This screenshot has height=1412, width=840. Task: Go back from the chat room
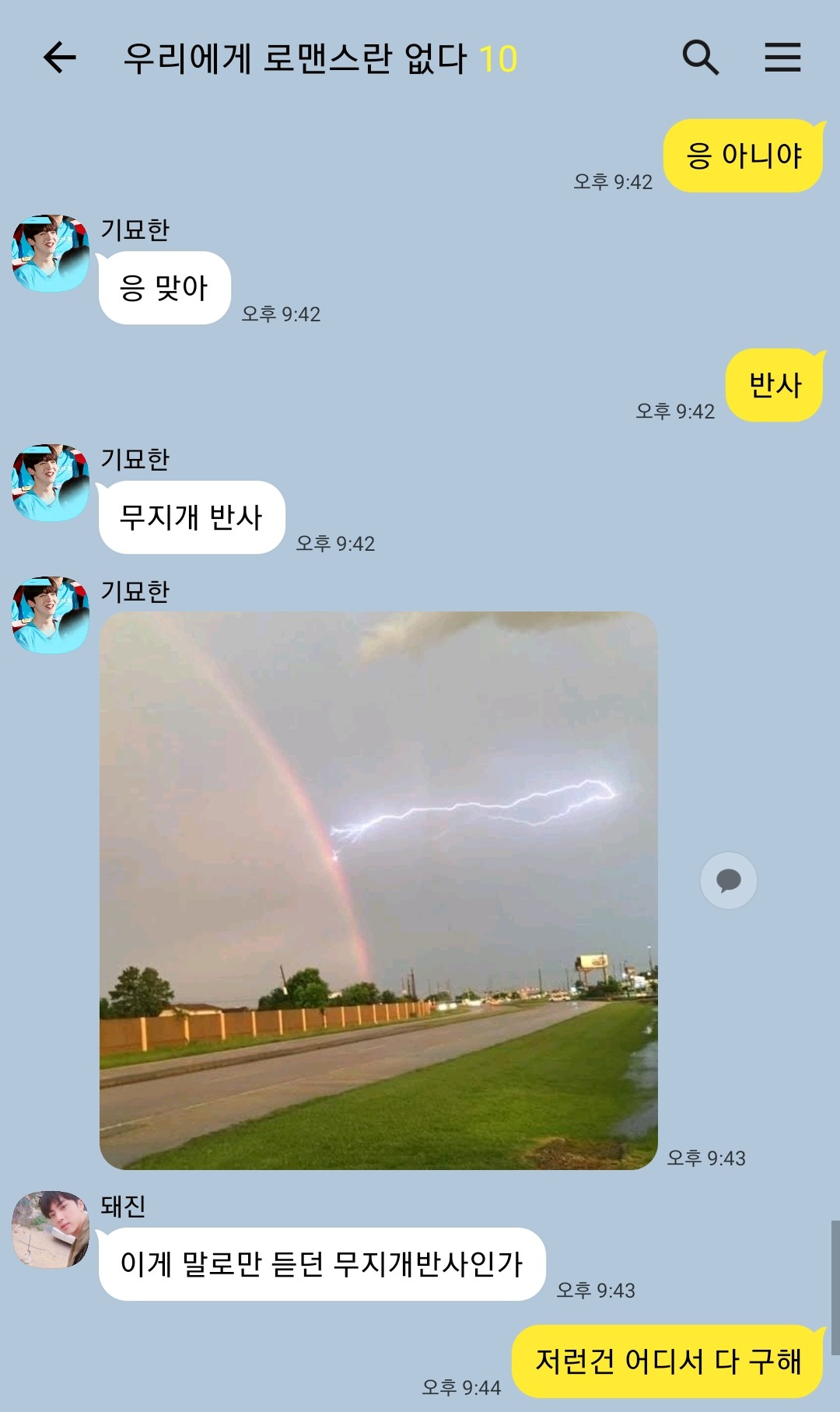[59, 58]
